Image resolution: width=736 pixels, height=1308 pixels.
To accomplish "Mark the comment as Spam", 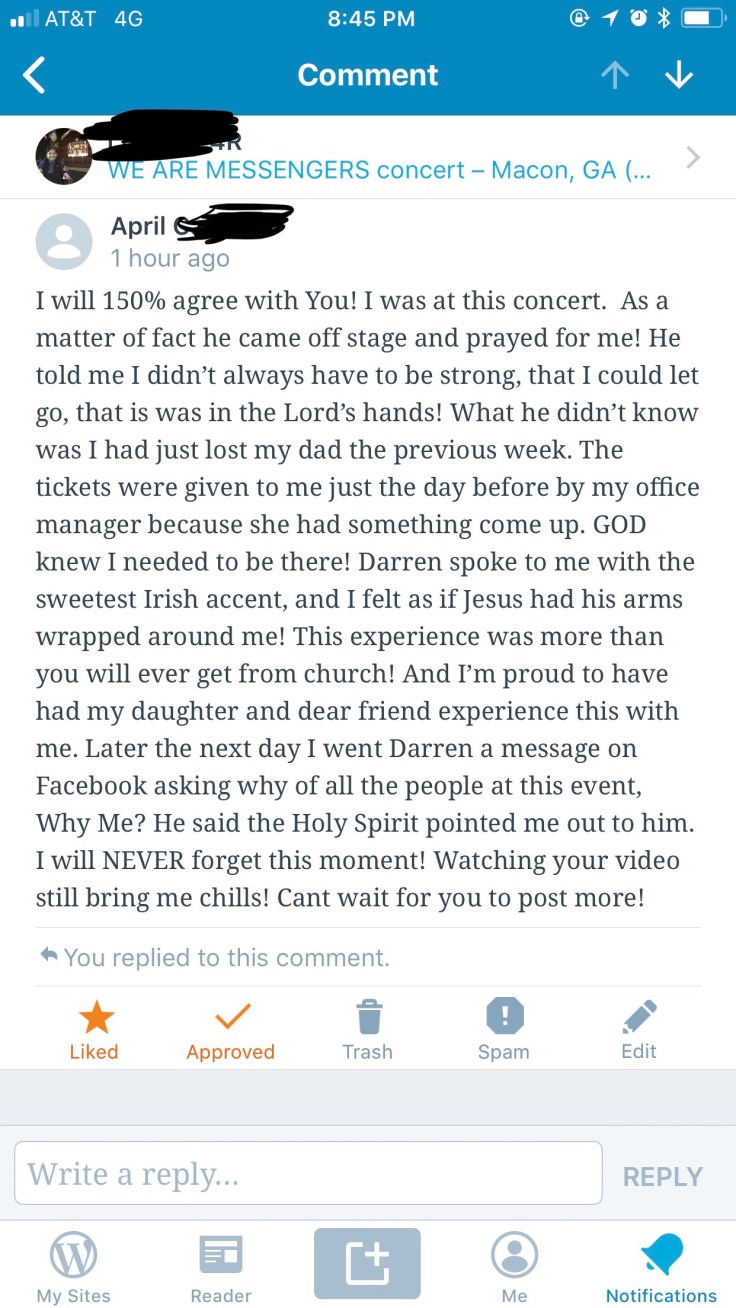I will [504, 1030].
